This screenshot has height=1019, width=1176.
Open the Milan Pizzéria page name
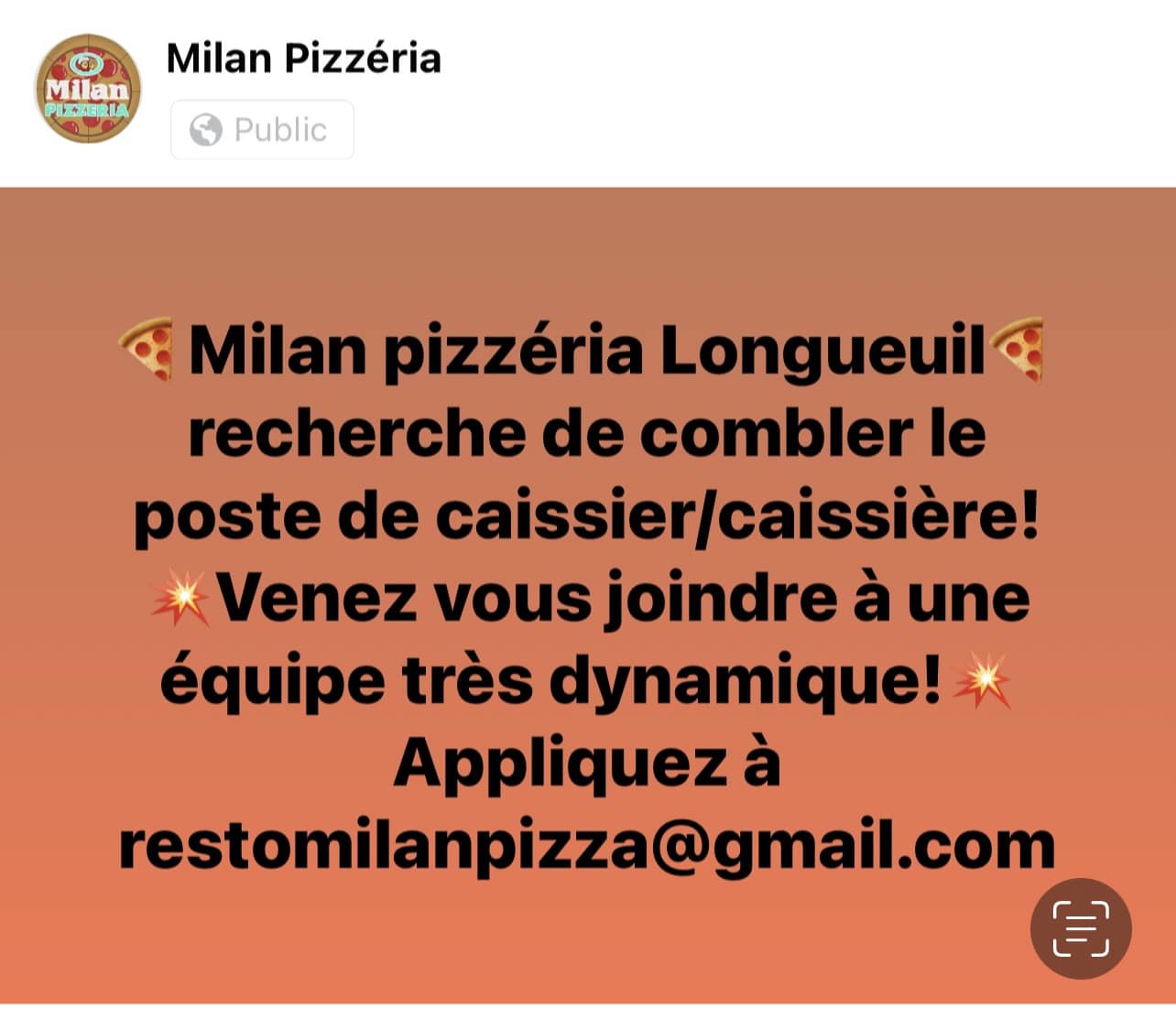[303, 59]
